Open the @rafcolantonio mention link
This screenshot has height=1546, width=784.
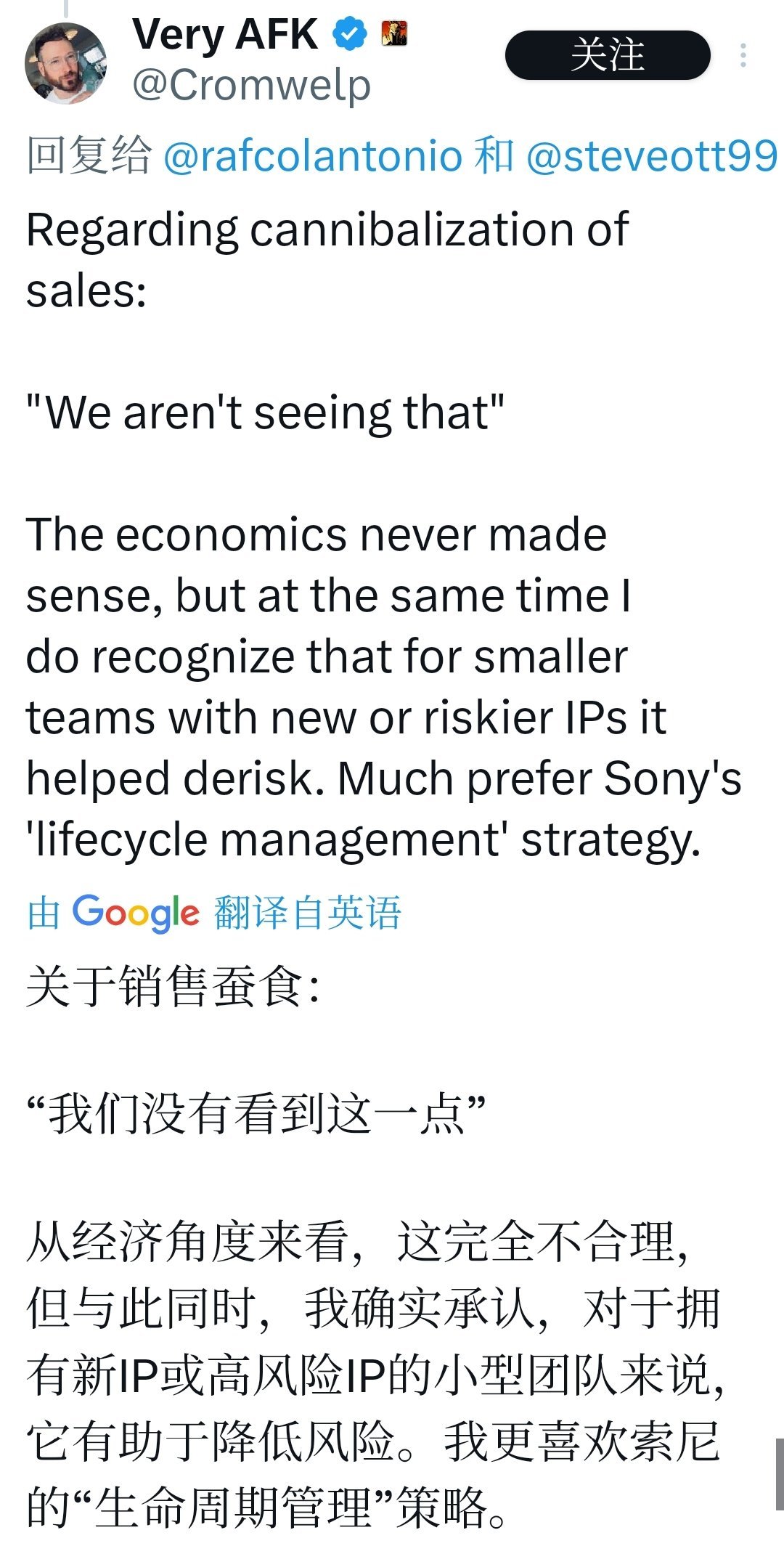coord(313,156)
